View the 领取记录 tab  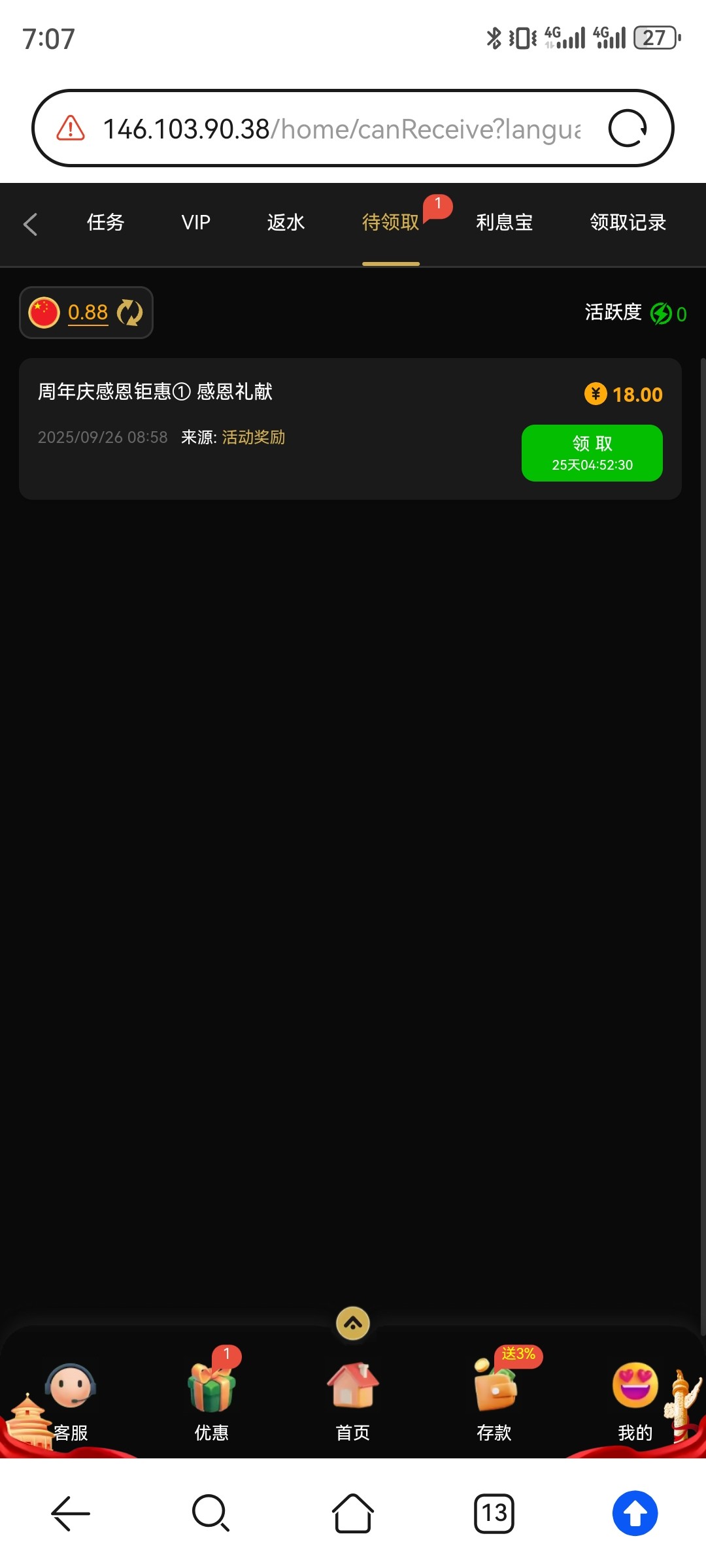coord(628,223)
